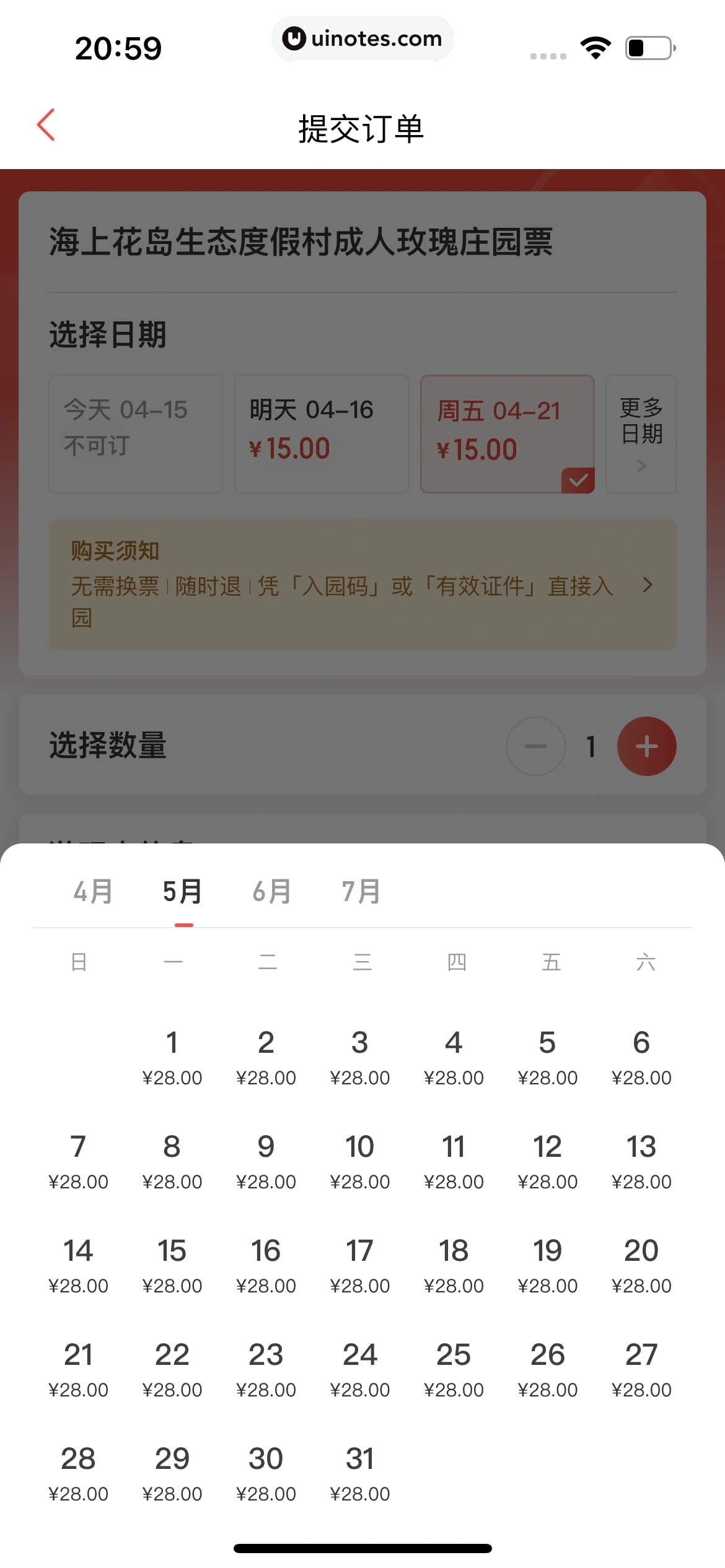Select the 明天 04-16 date option
Viewport: 725px width, 1568px height.
coord(321,433)
